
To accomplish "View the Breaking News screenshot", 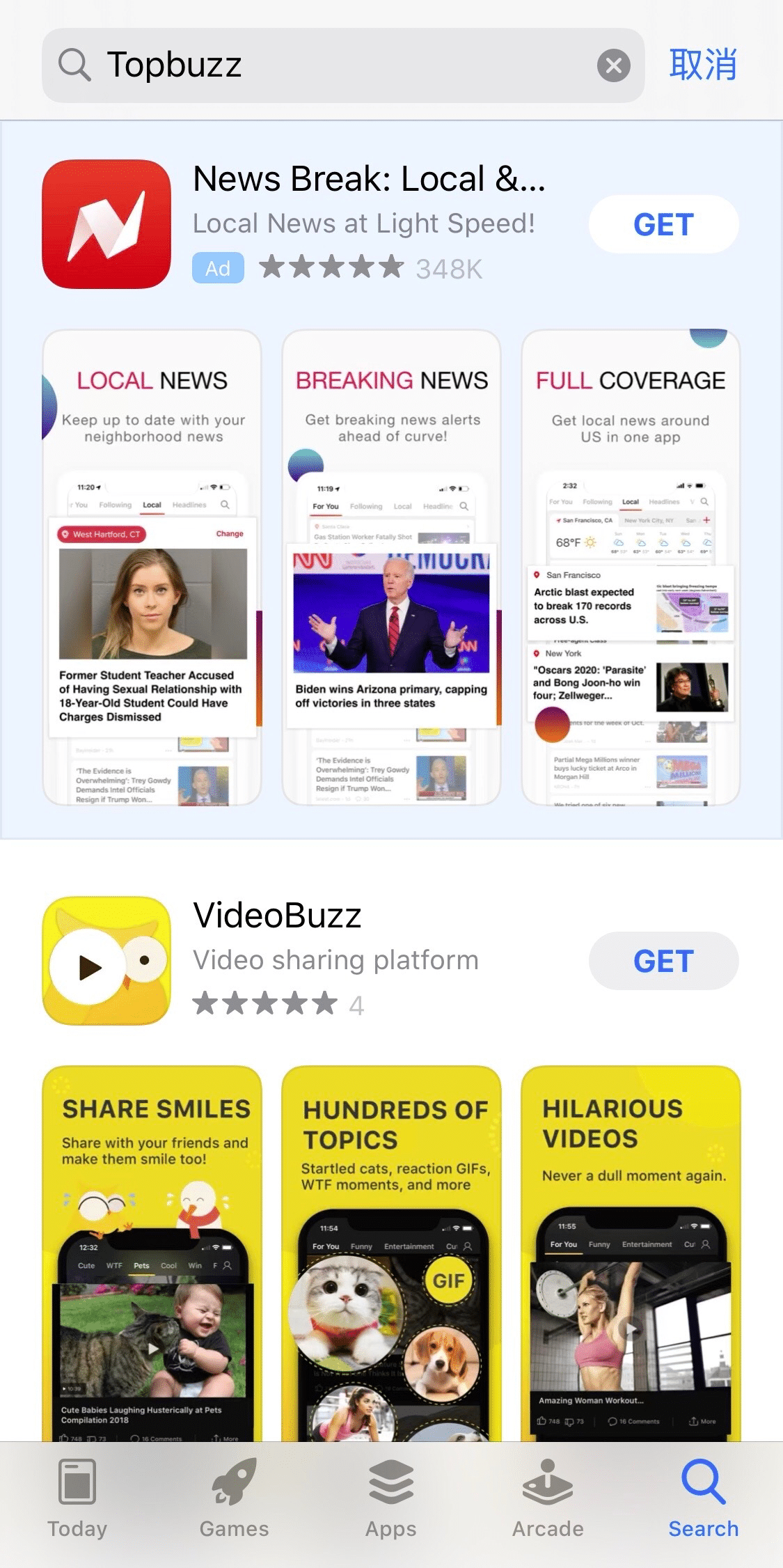I will tap(391, 567).
